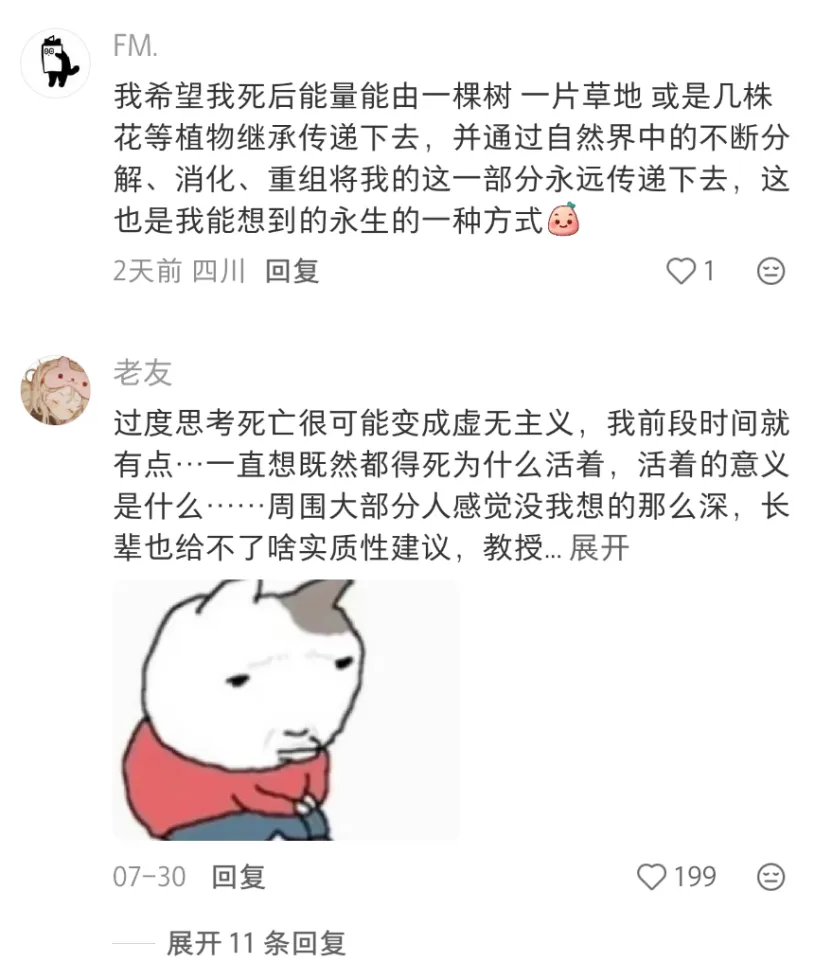Dislike 老友's comment
832x962 pixels.
pos(771,877)
